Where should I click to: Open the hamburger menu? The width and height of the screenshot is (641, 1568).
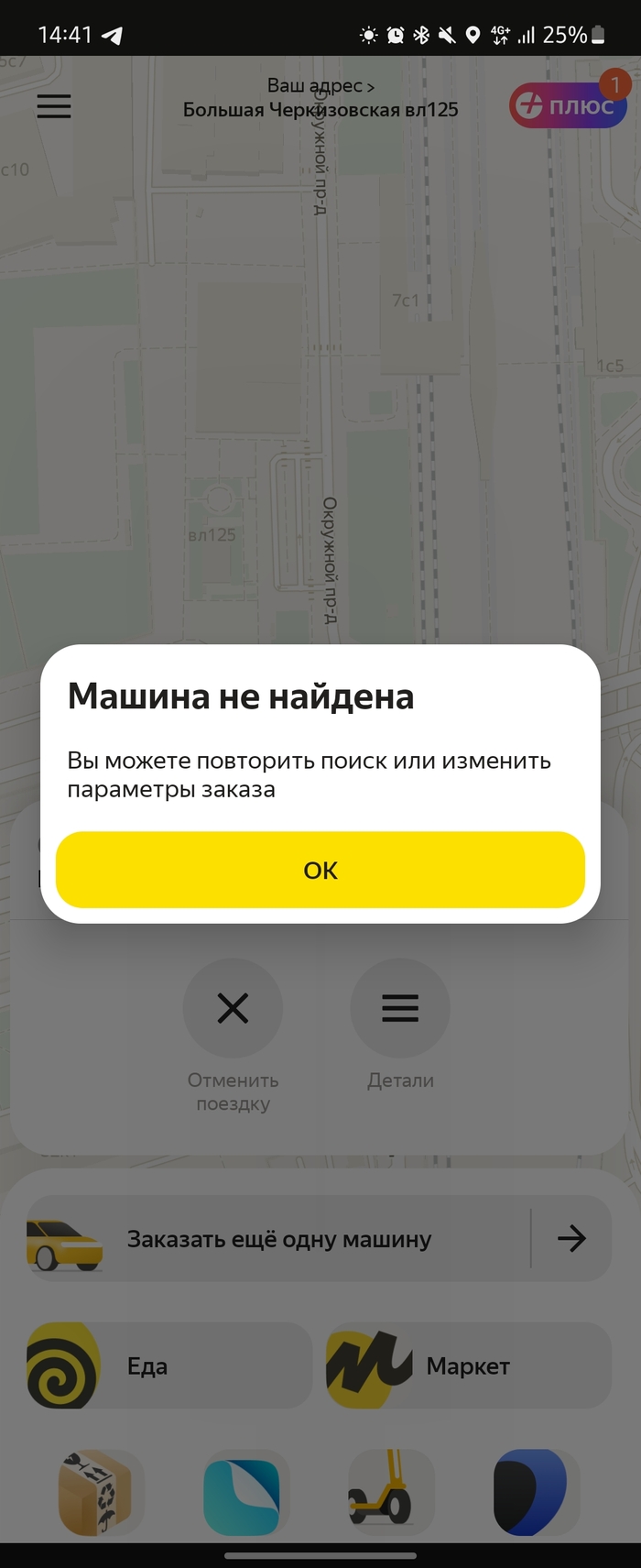(x=54, y=107)
